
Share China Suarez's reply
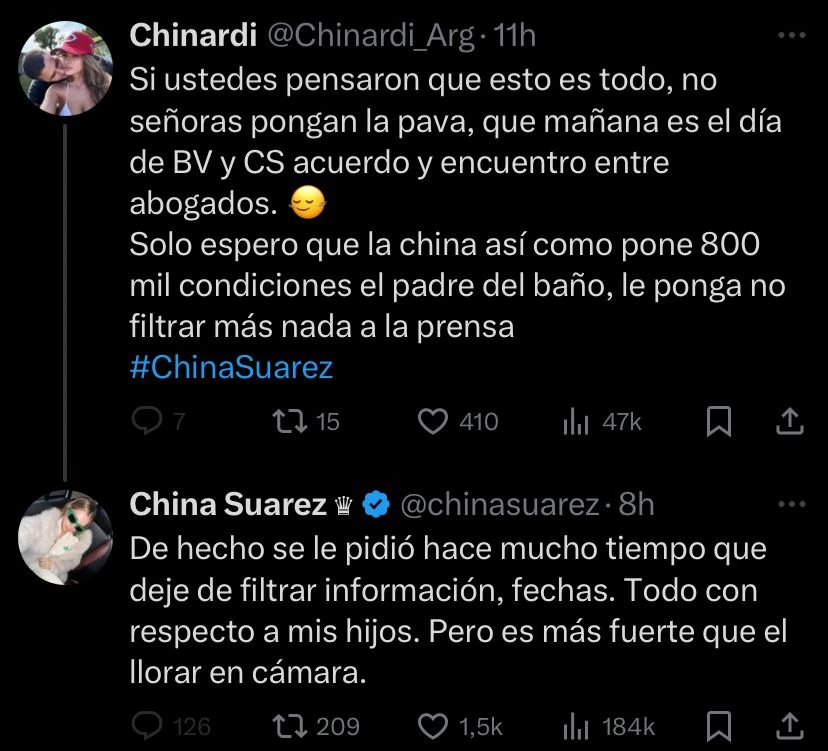pyautogui.click(x=790, y=724)
